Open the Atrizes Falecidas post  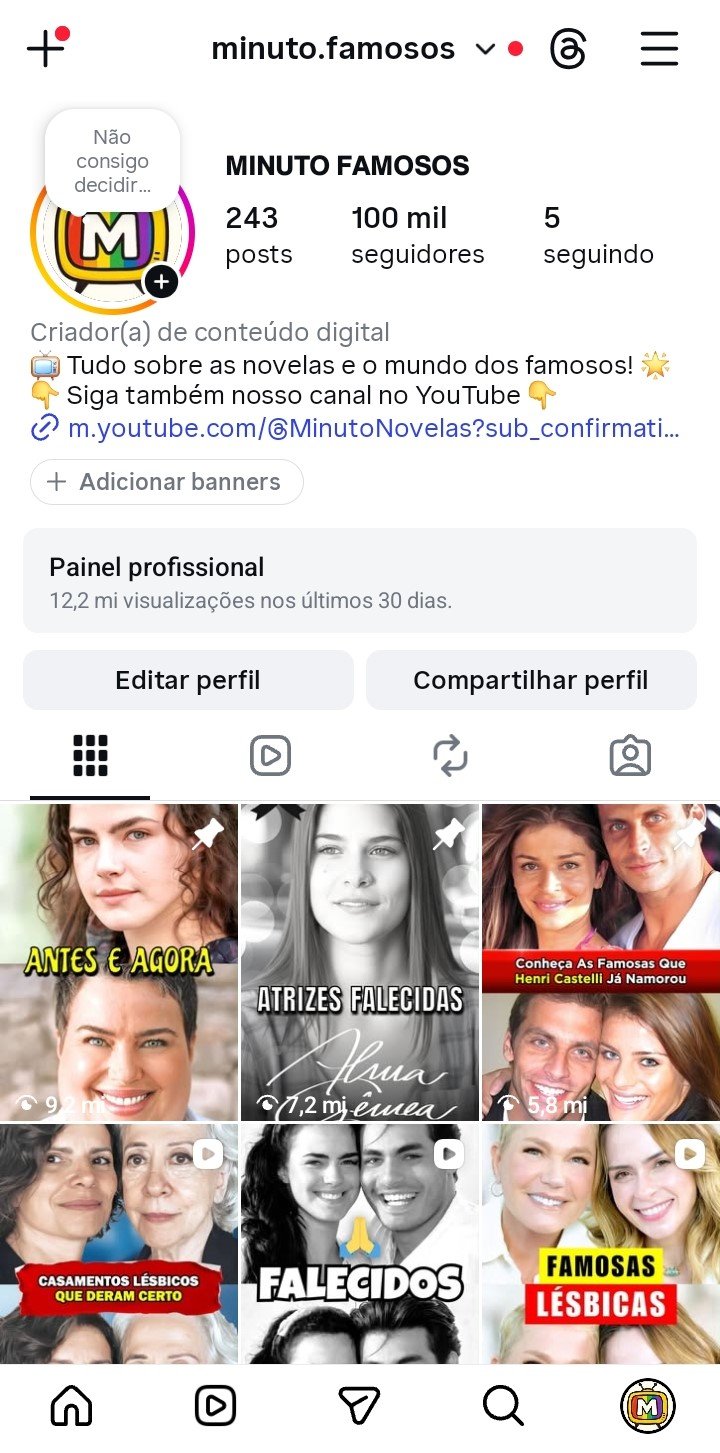tap(360, 962)
